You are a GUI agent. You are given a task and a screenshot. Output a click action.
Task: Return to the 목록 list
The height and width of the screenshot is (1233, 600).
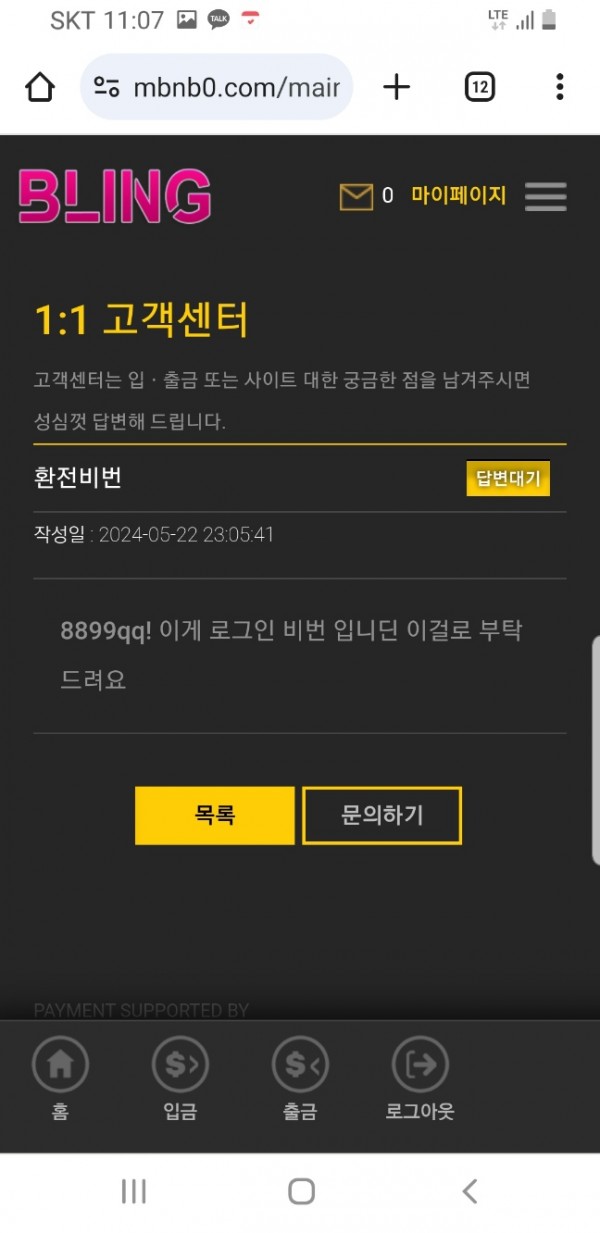click(214, 815)
